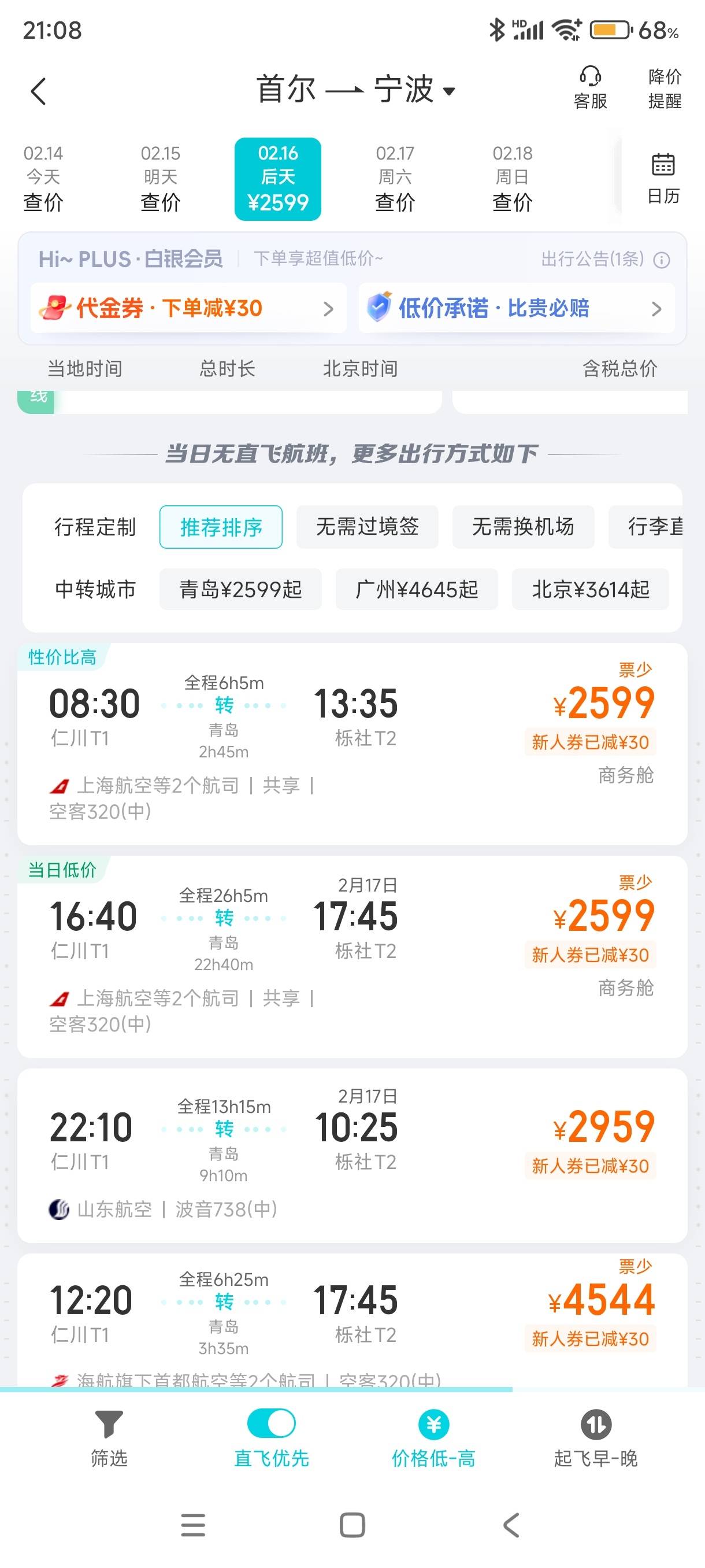
Task: Apply the 无需换机场 filter chip
Action: tap(523, 527)
